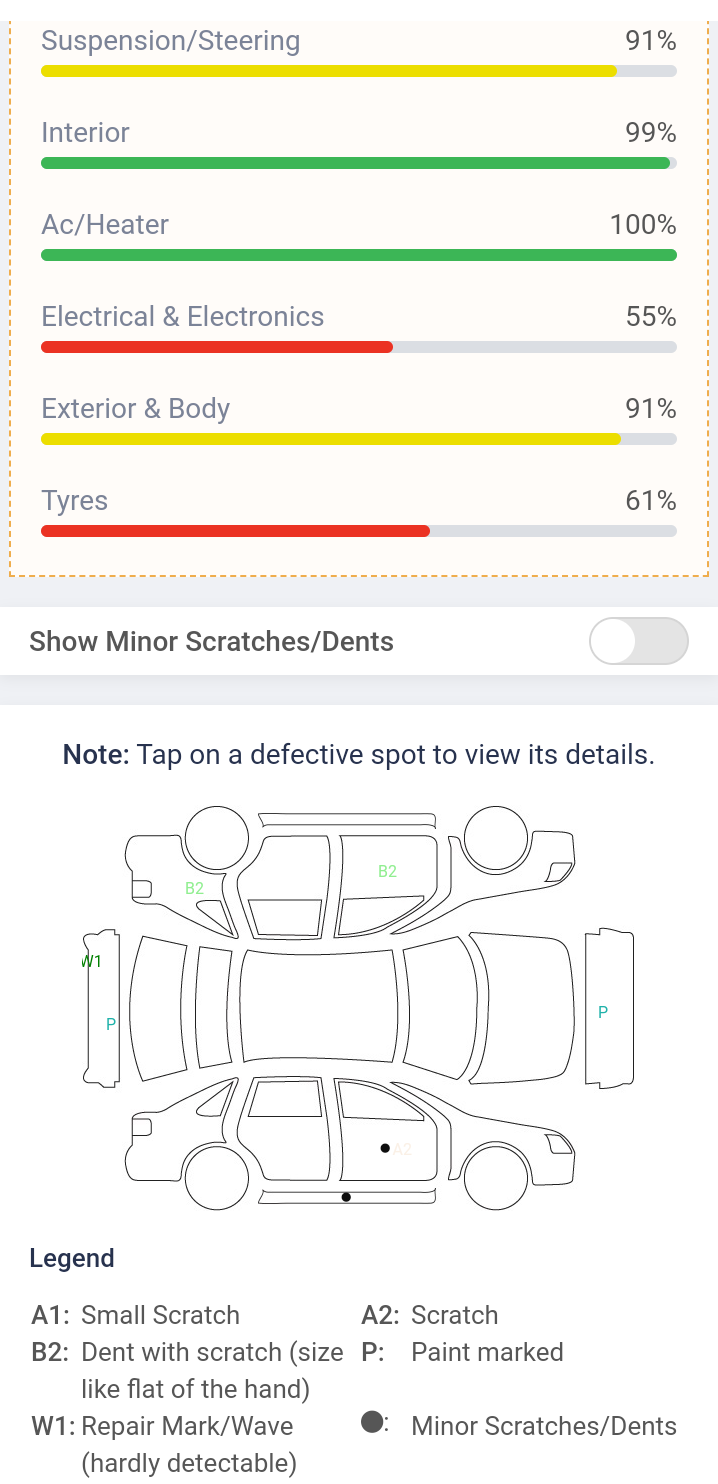Screen dimensions: 718x1484
Task: Enable Show Minor Scratches/Dents switch
Action: point(638,641)
